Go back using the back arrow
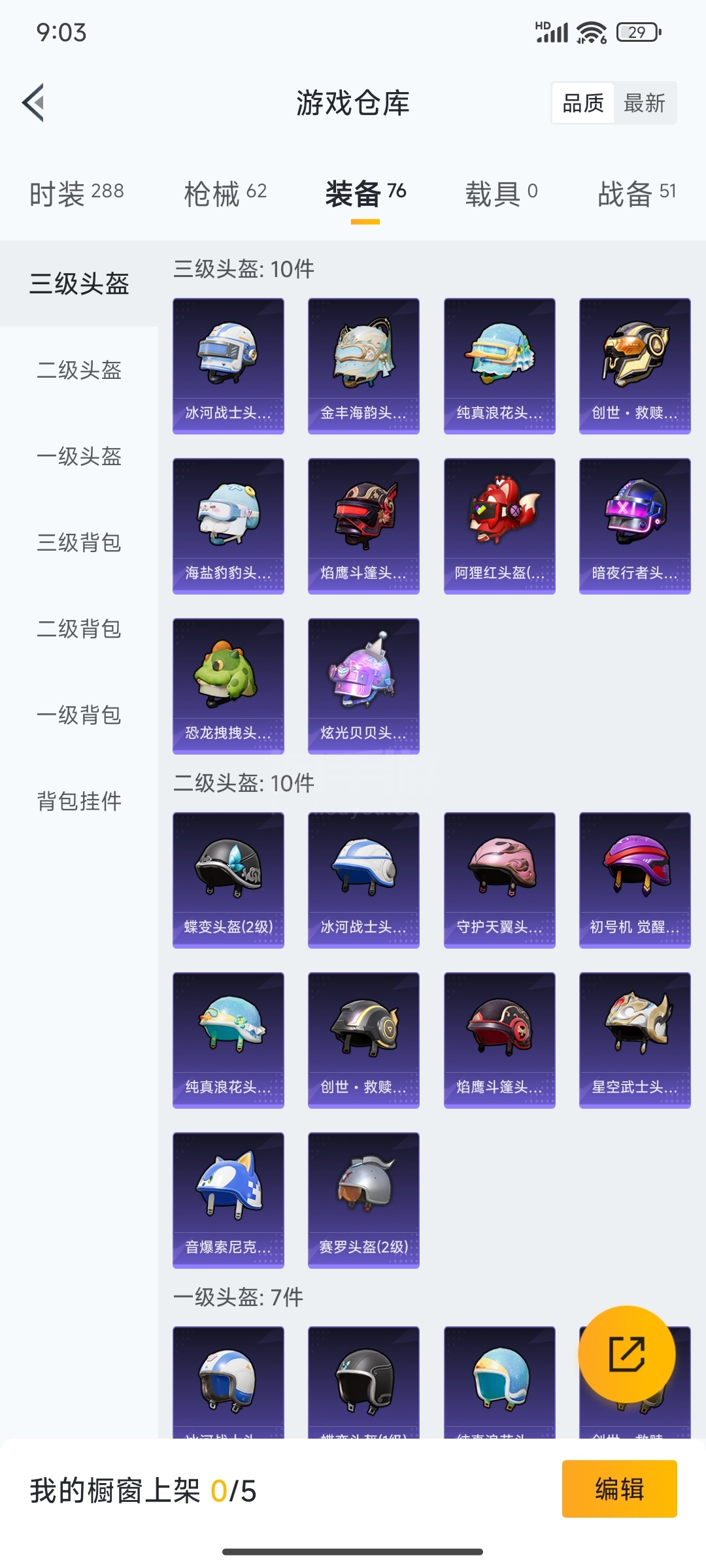Image resolution: width=706 pixels, height=1568 pixels. 34,103
